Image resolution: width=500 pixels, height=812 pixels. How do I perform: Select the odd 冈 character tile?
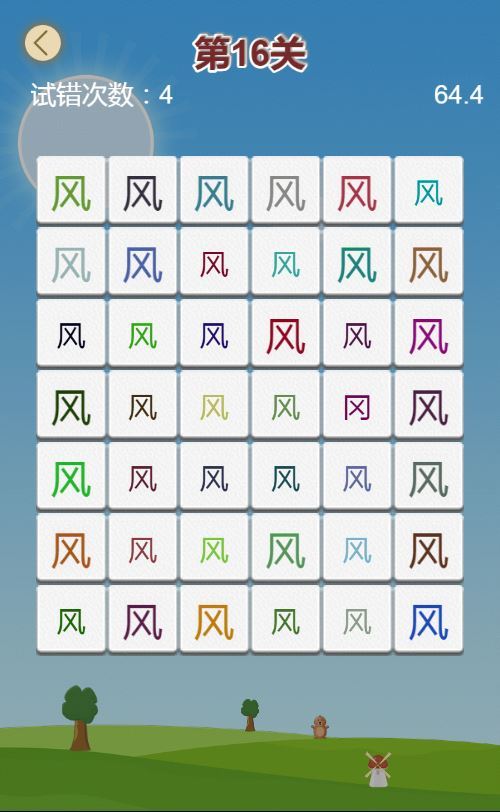[357, 404]
